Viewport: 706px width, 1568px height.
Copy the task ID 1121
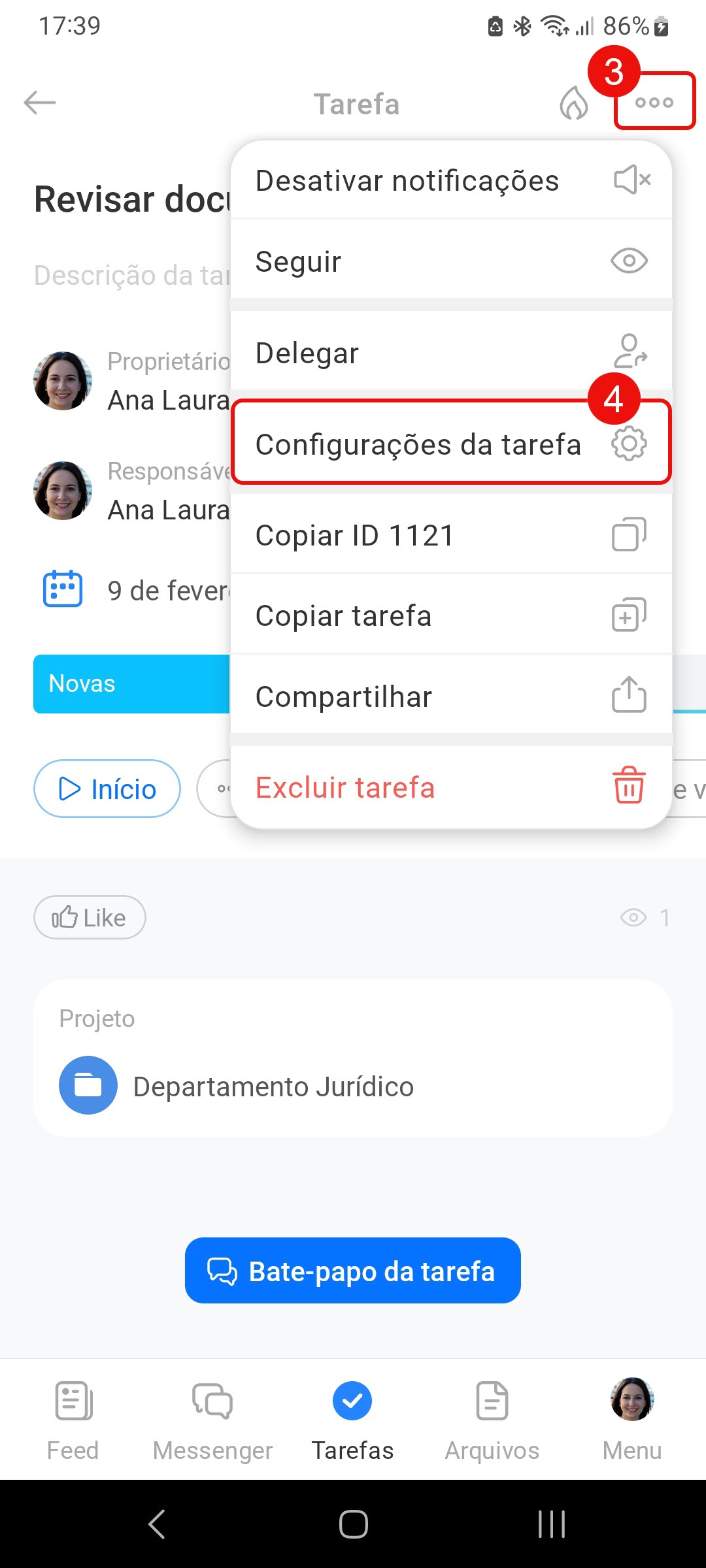coord(451,536)
